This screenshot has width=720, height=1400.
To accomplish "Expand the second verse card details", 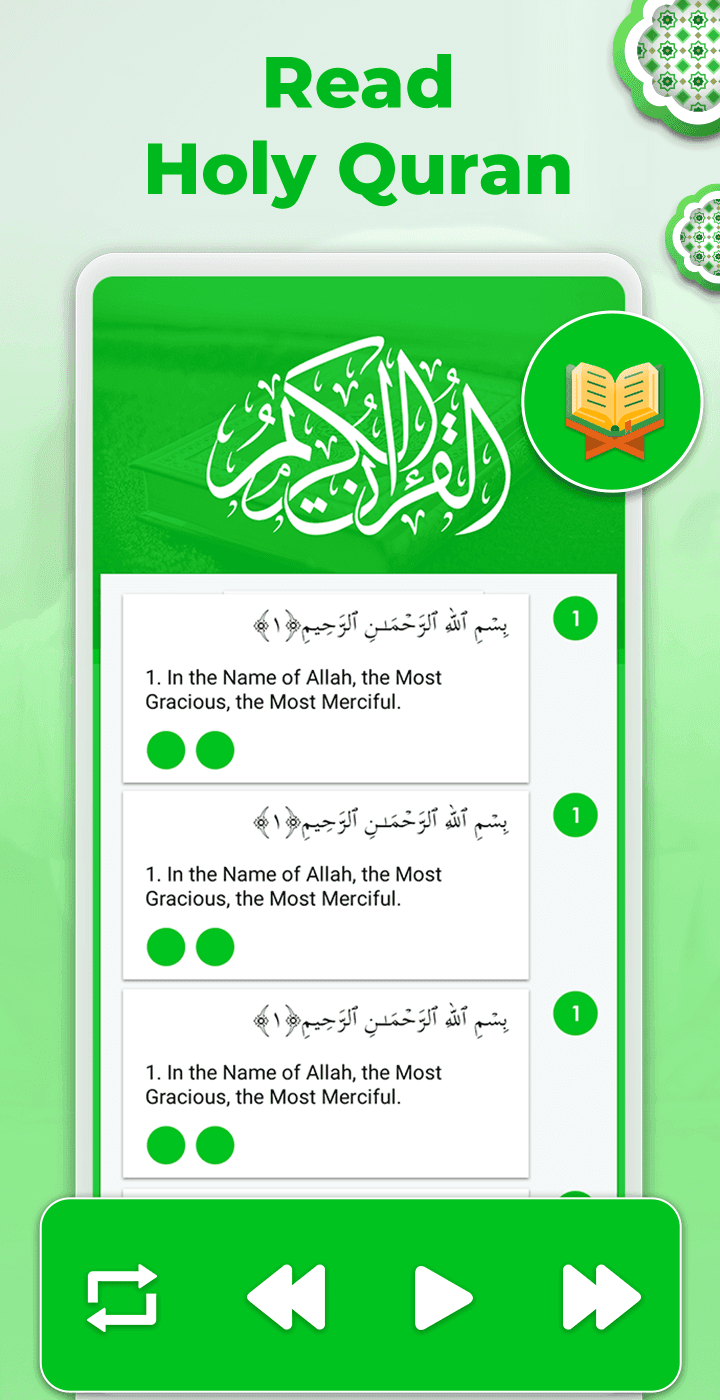I will click(x=325, y=884).
